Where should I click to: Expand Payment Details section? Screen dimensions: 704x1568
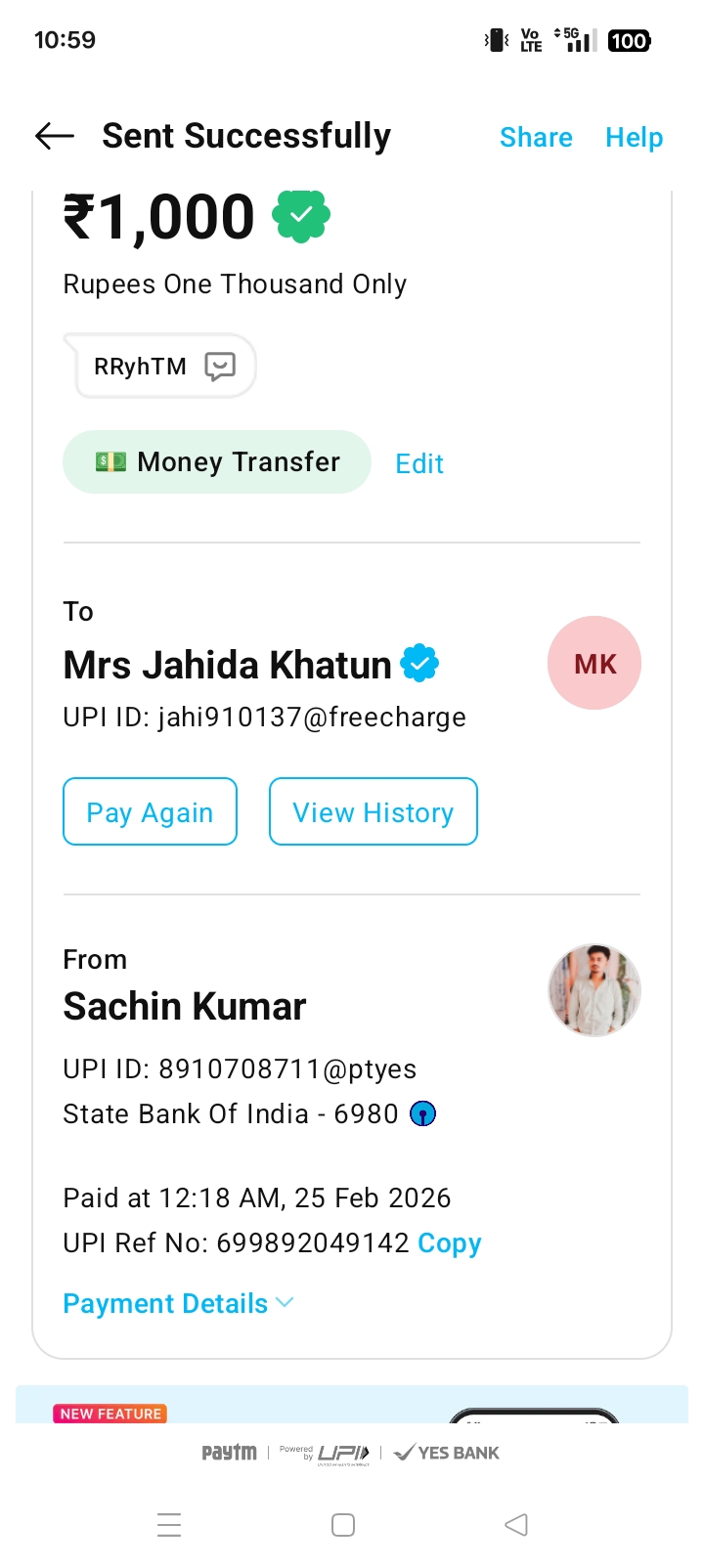pyautogui.click(x=178, y=1303)
